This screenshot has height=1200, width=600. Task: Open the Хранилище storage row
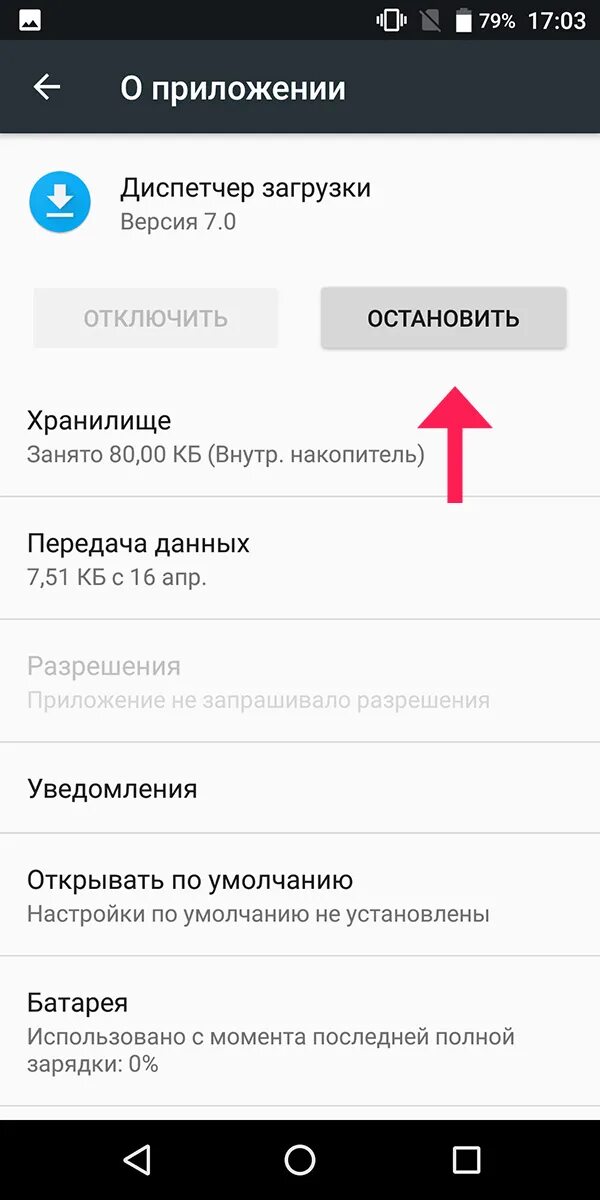(x=300, y=437)
